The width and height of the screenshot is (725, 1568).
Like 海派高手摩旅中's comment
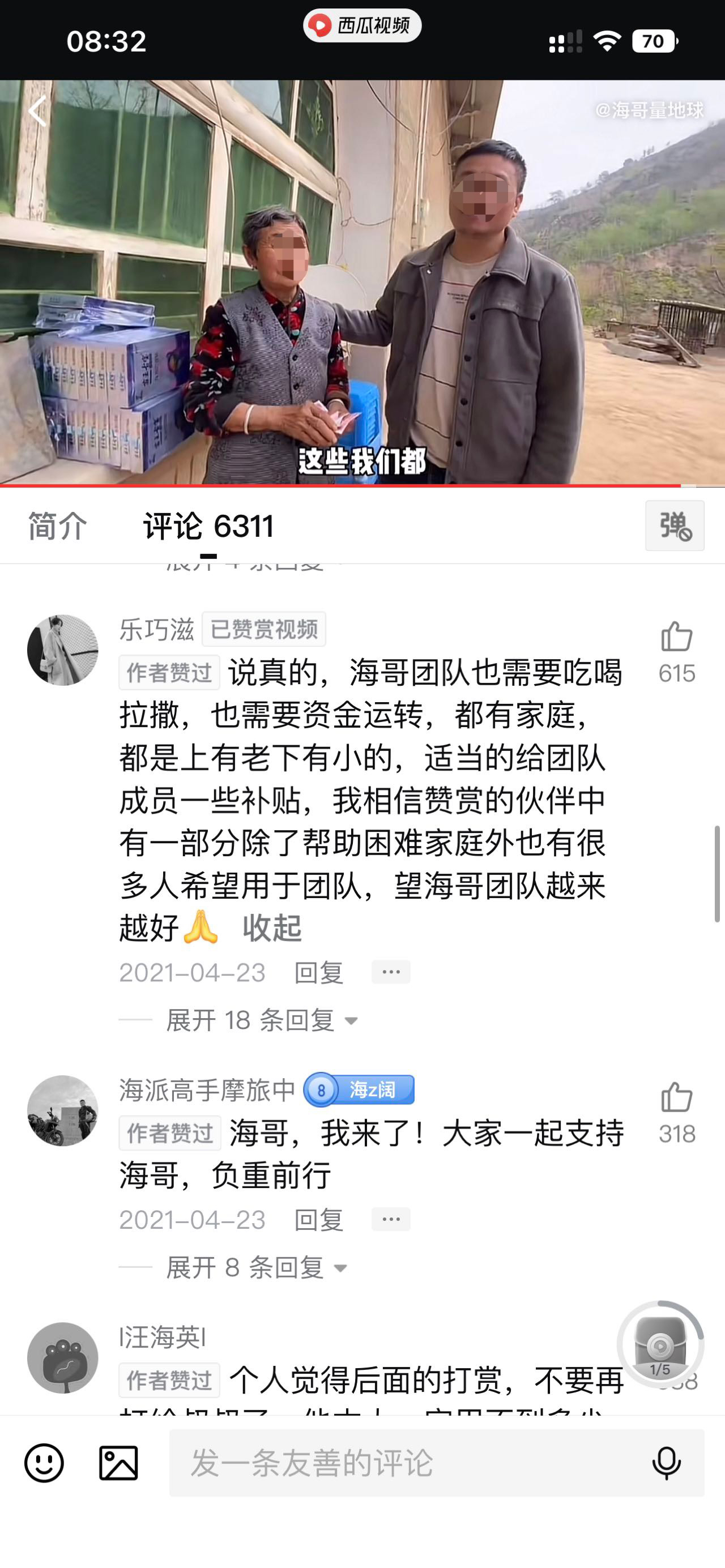pyautogui.click(x=676, y=1097)
